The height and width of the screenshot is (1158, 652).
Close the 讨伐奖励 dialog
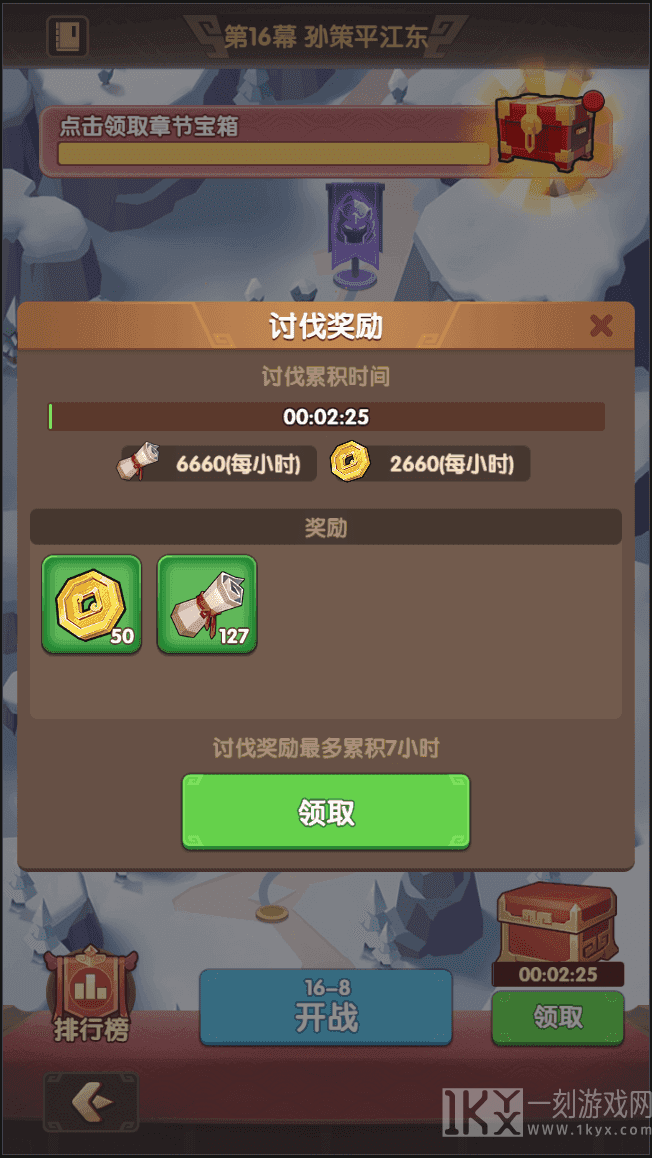click(600, 326)
